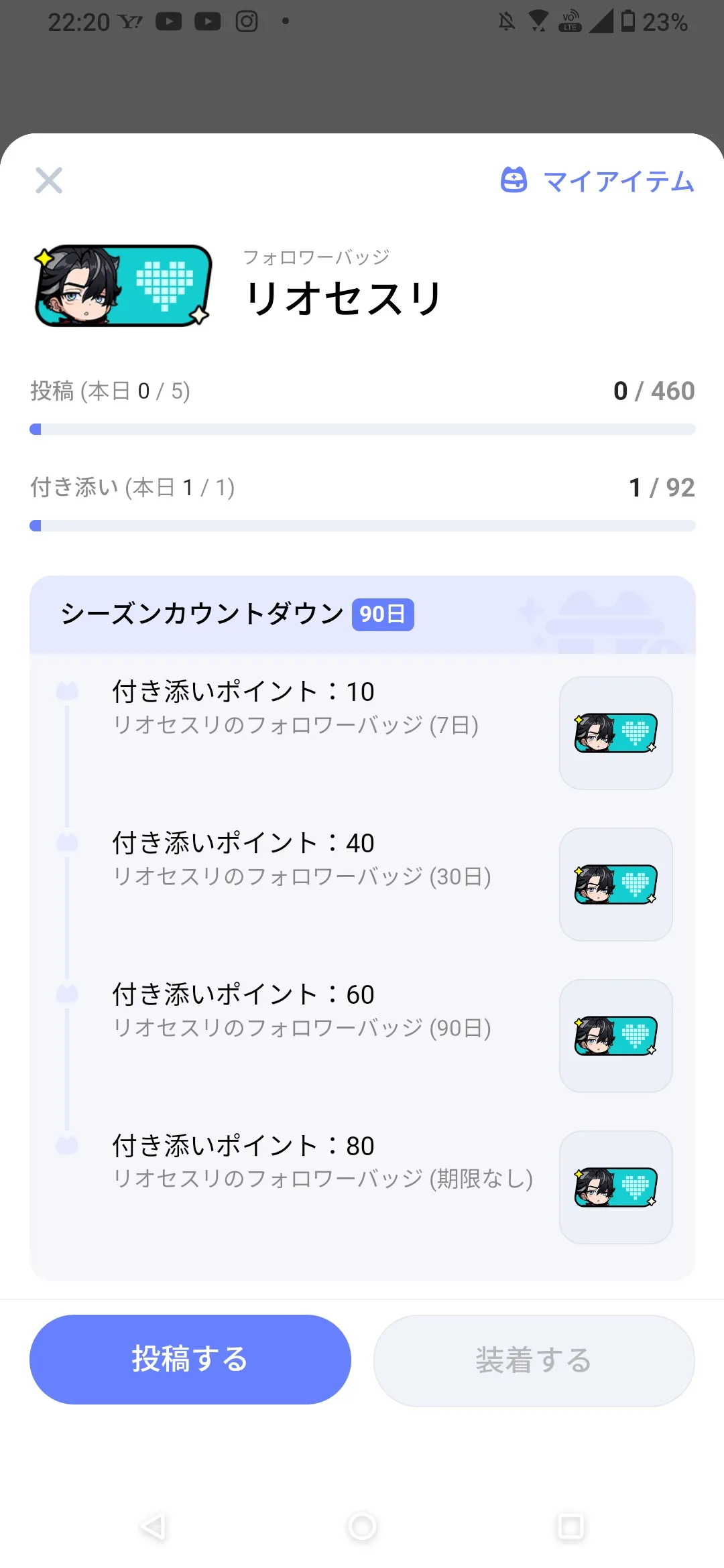The height and width of the screenshot is (1568, 724).
Task: Go to the home screen
Action: 362,1527
